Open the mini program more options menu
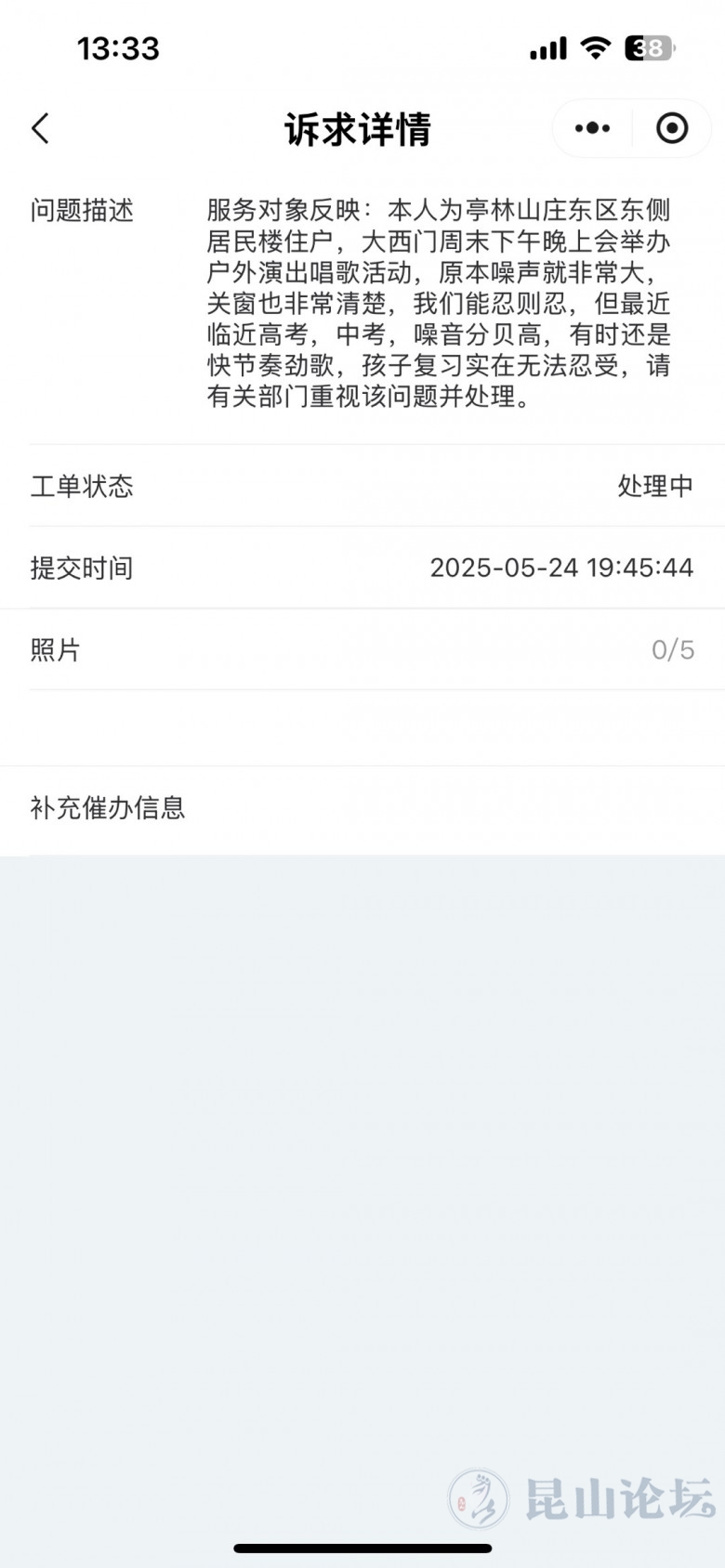The width and height of the screenshot is (725, 1568). click(x=592, y=128)
